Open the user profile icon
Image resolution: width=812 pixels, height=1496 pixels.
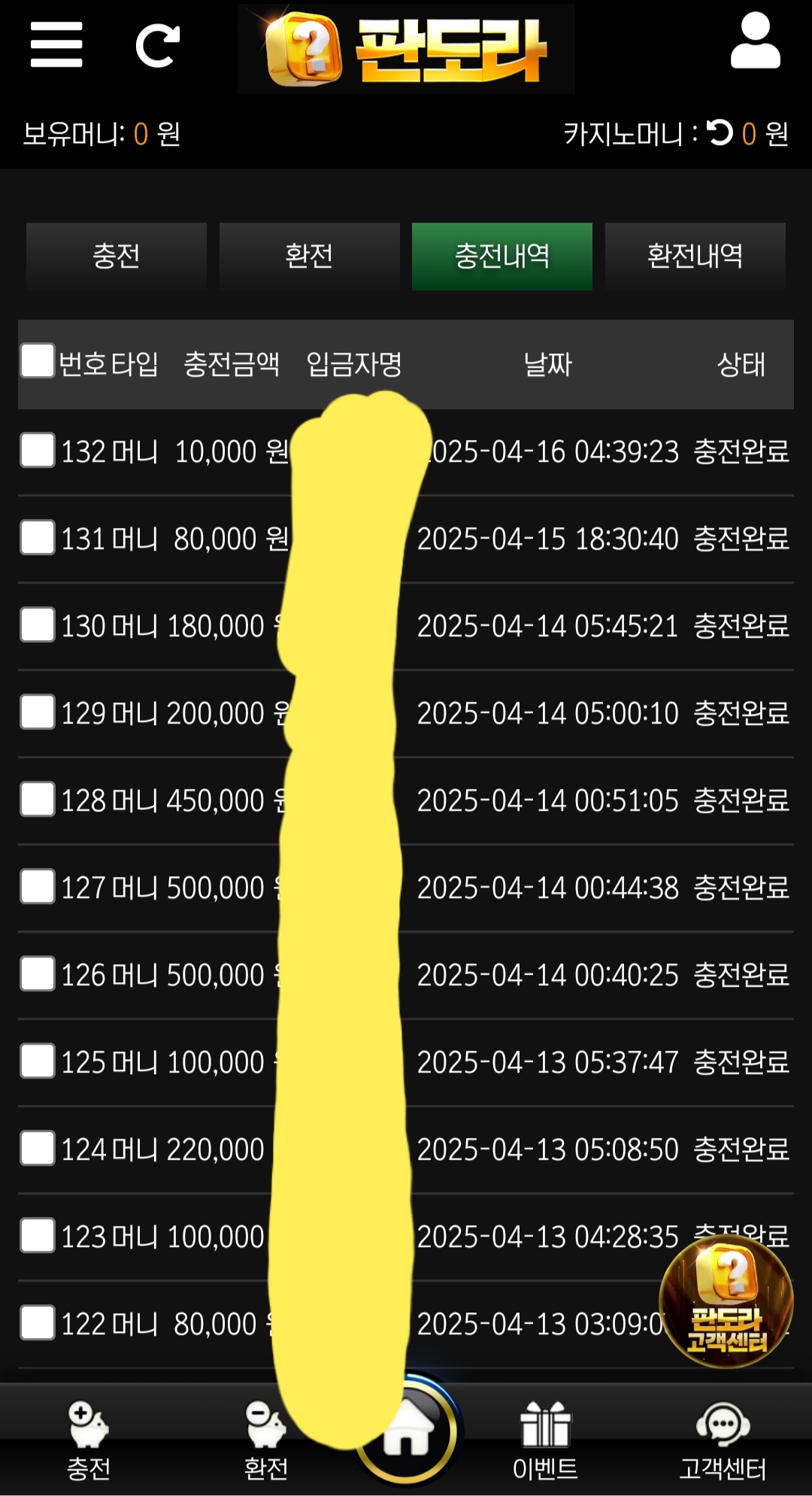[x=756, y=42]
